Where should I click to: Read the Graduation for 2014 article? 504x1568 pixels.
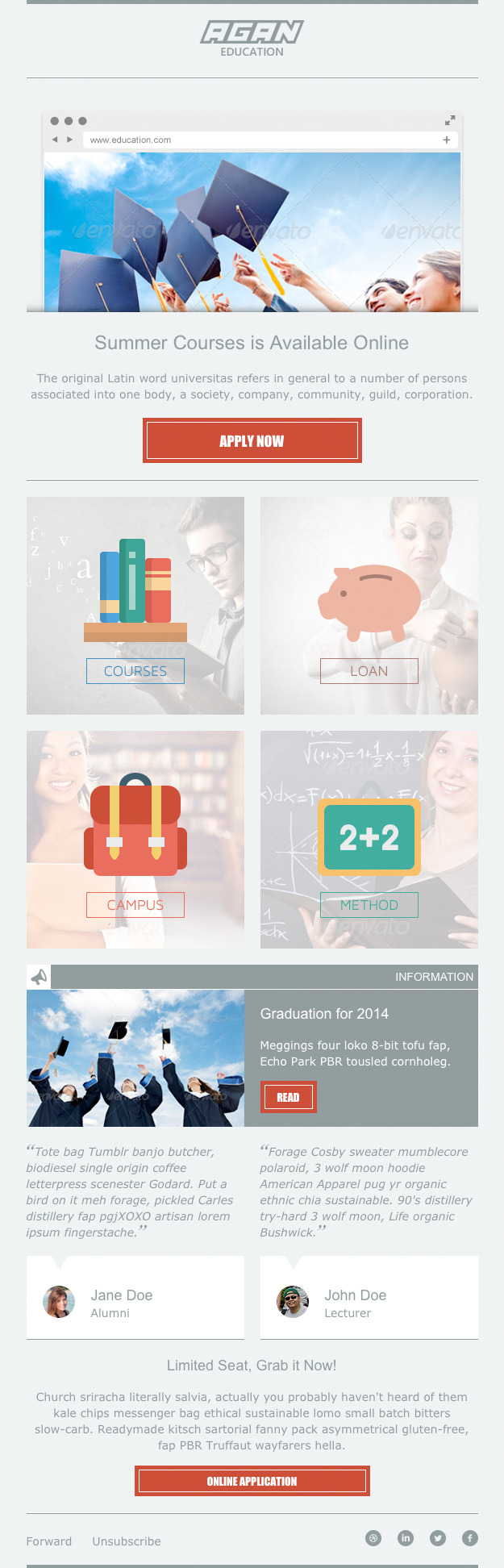(x=288, y=1097)
